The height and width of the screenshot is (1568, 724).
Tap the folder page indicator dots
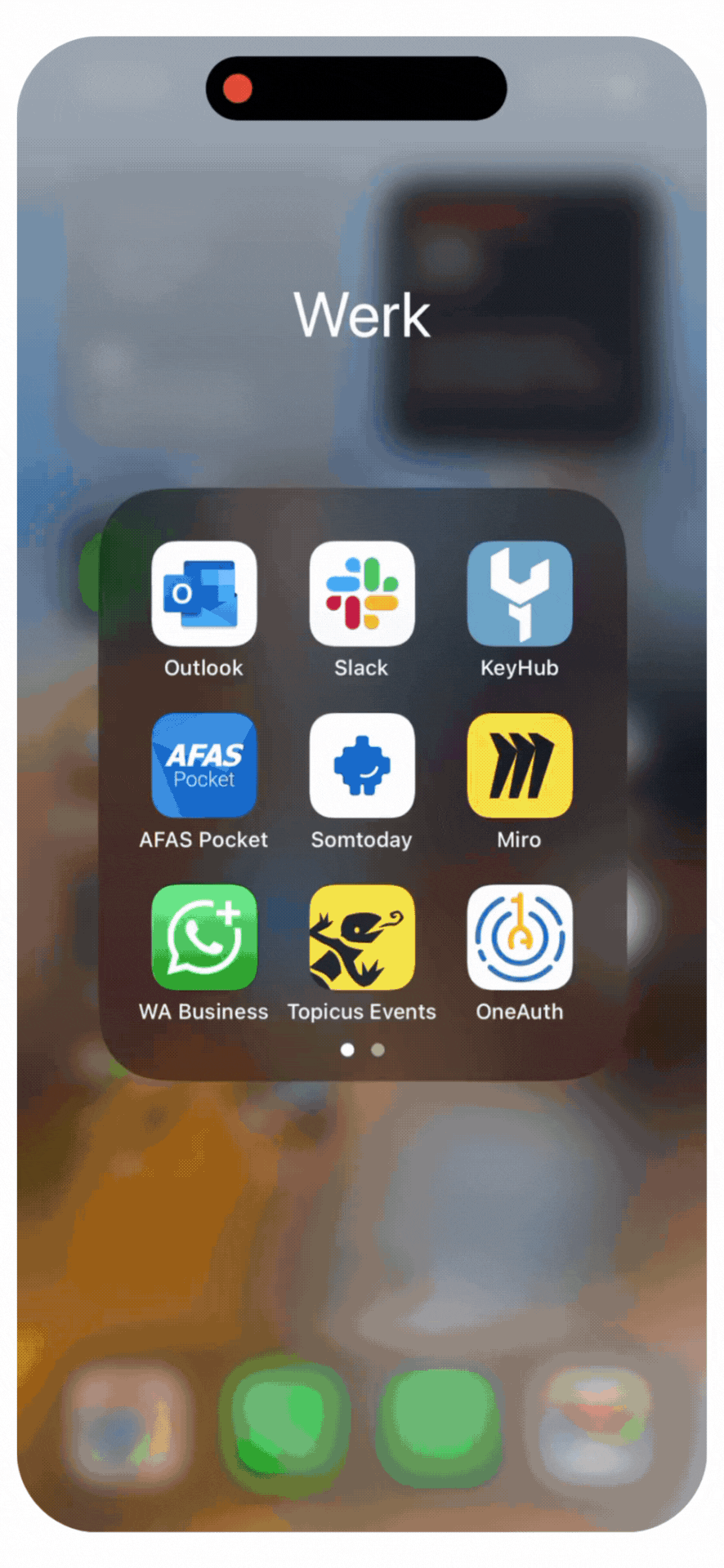(x=362, y=1050)
